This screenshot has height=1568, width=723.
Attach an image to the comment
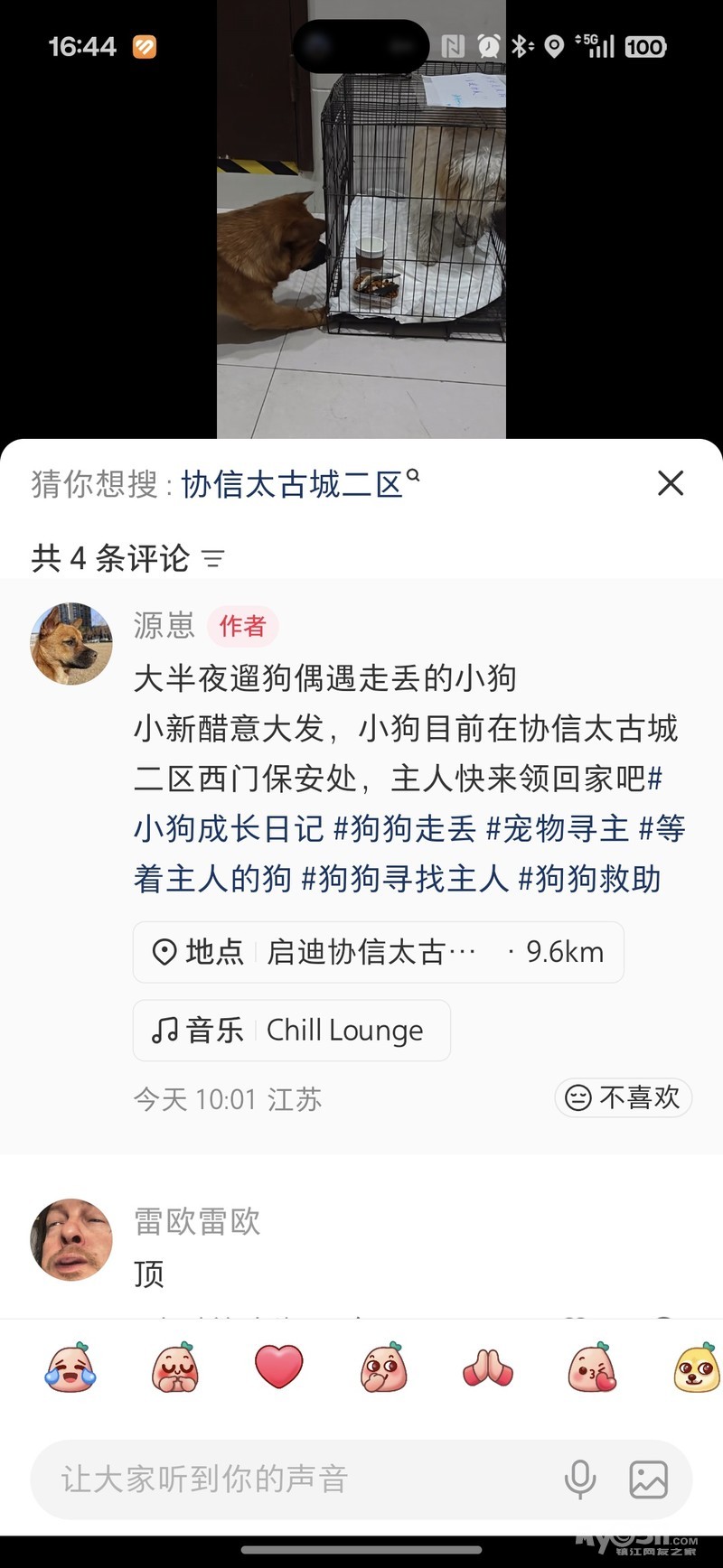pyautogui.click(x=648, y=1479)
